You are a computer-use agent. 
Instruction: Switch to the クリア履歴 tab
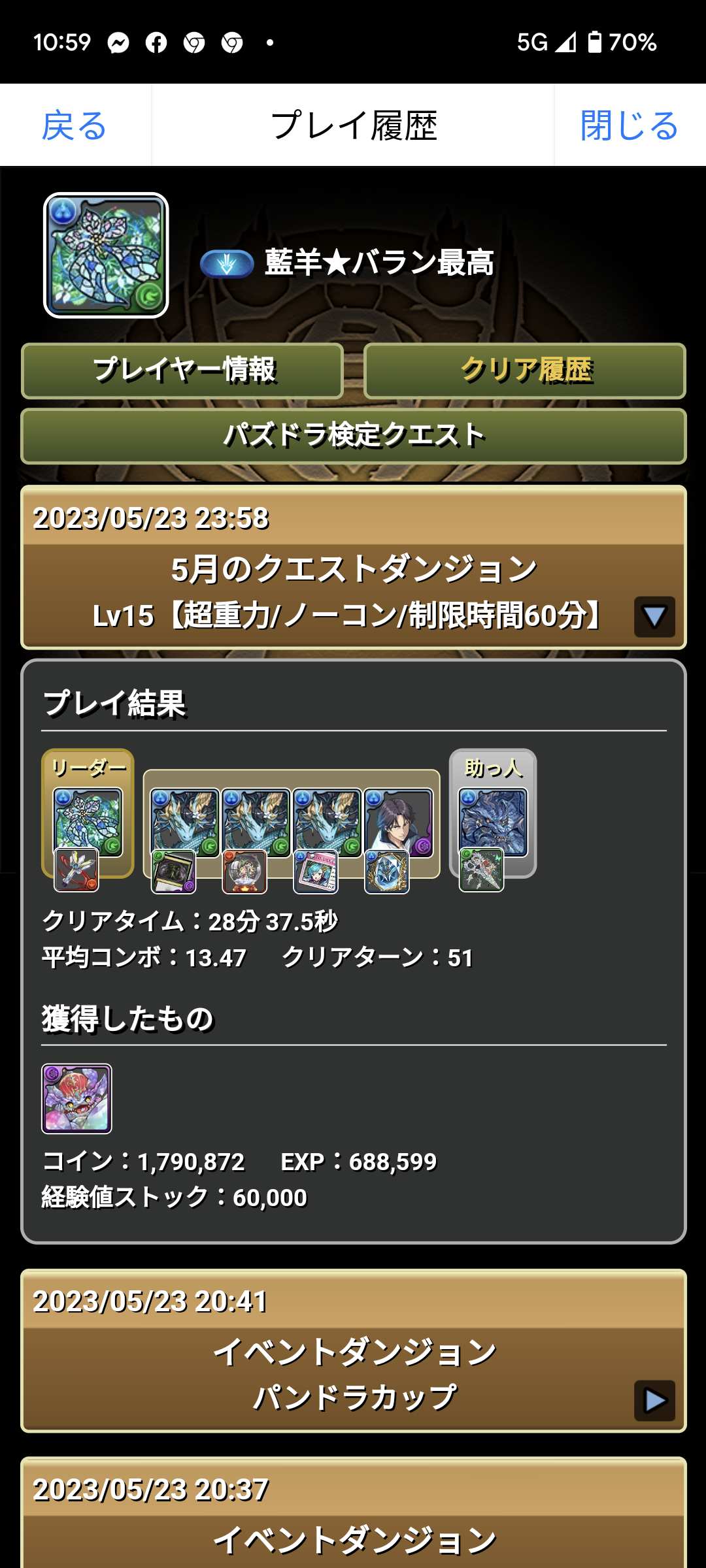(x=525, y=370)
